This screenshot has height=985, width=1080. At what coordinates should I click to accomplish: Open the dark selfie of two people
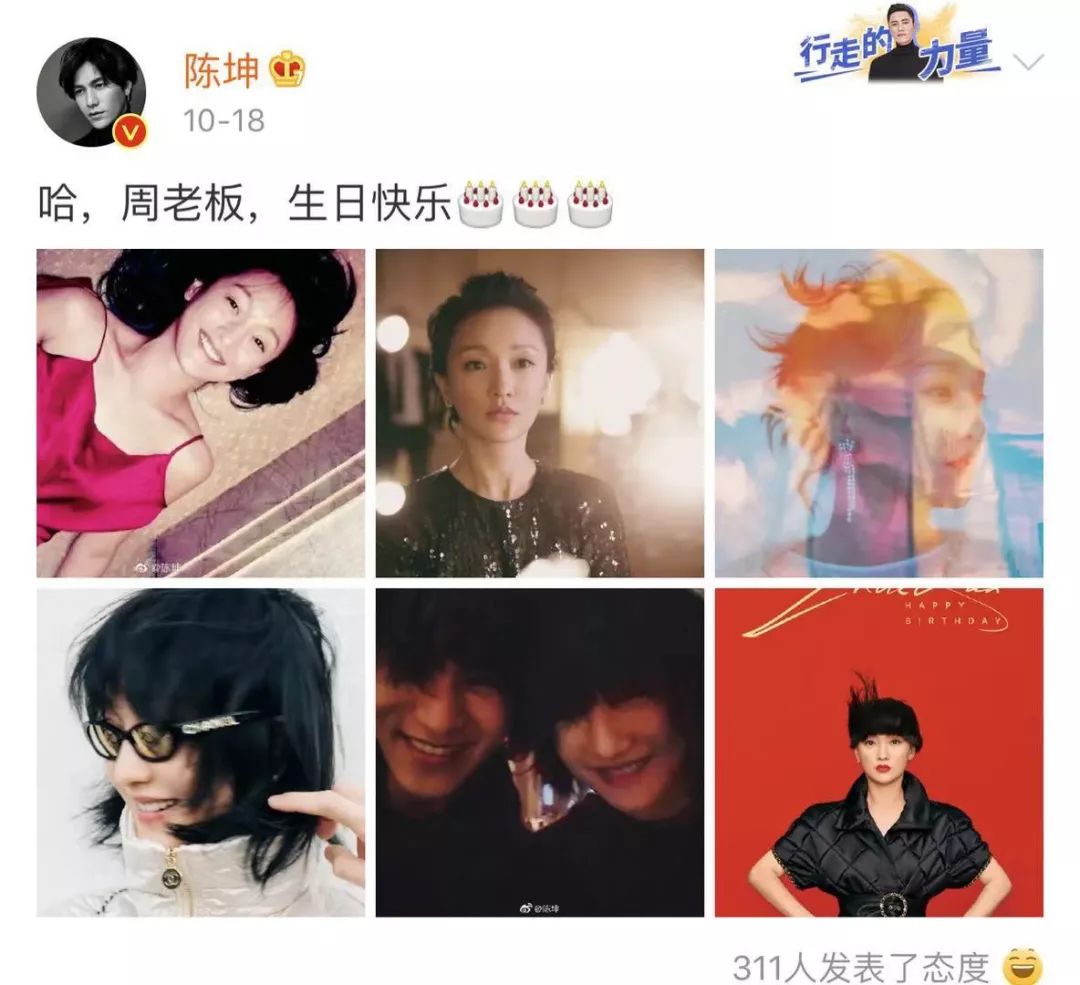point(540,752)
